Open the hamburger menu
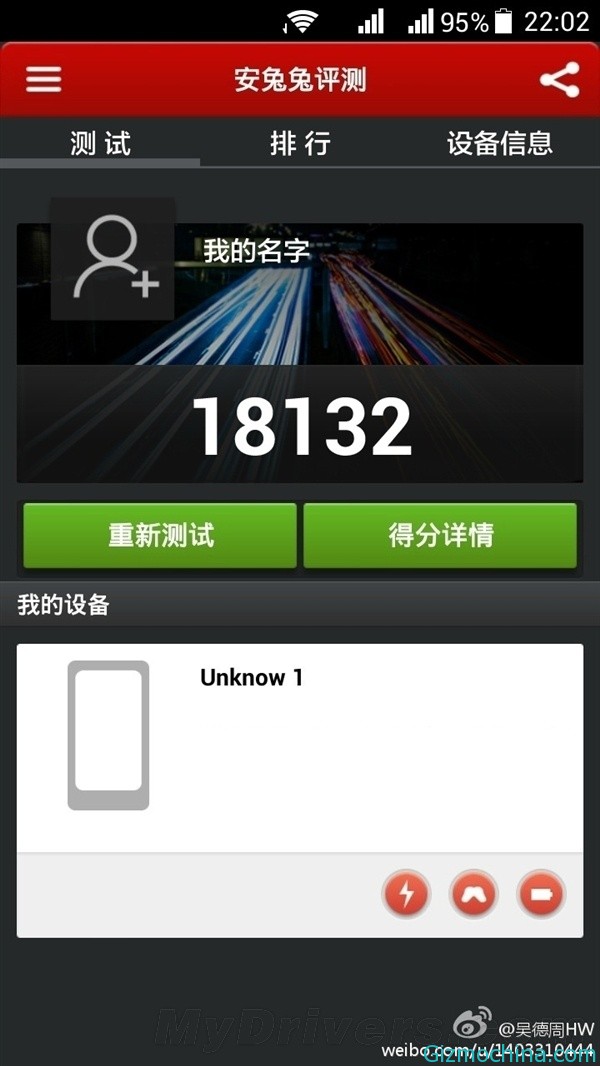Image resolution: width=600 pixels, height=1066 pixels. click(44, 80)
